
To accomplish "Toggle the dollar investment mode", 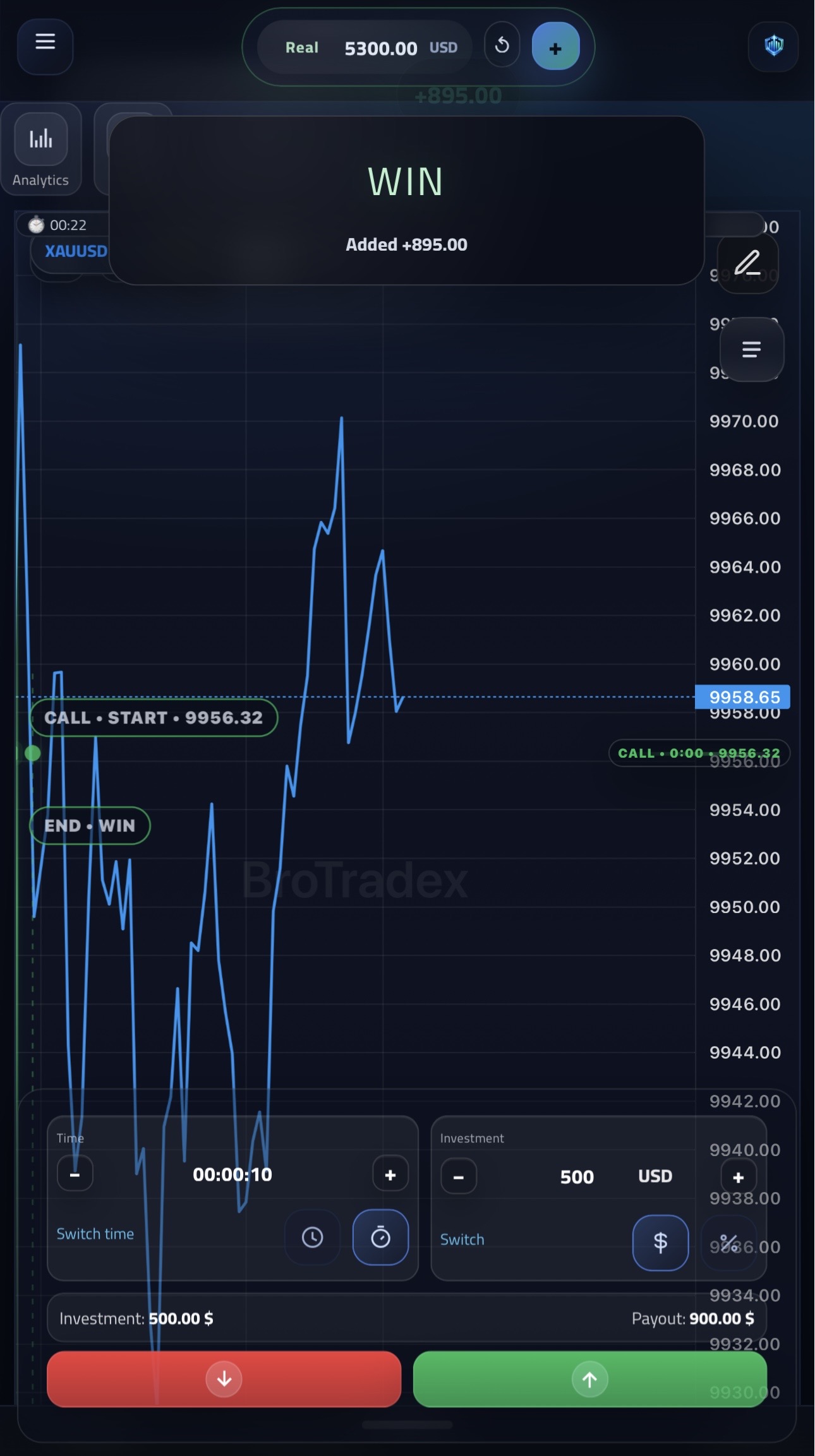I will coord(660,1242).
